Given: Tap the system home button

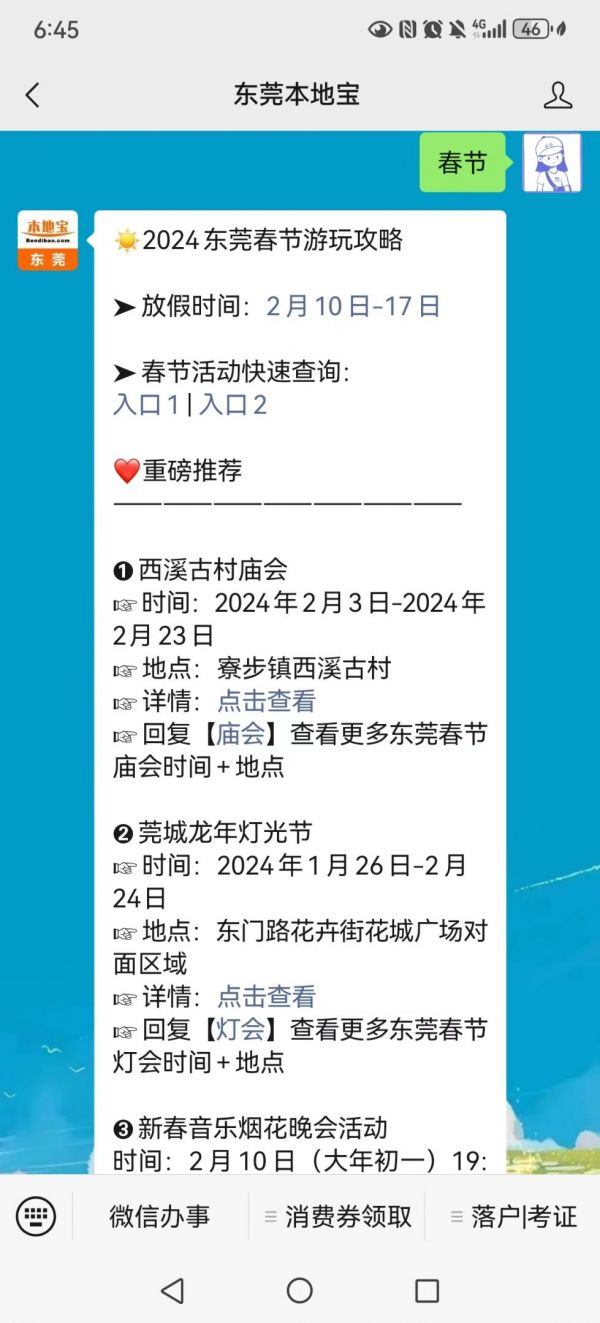Looking at the screenshot, I should (x=300, y=1290).
